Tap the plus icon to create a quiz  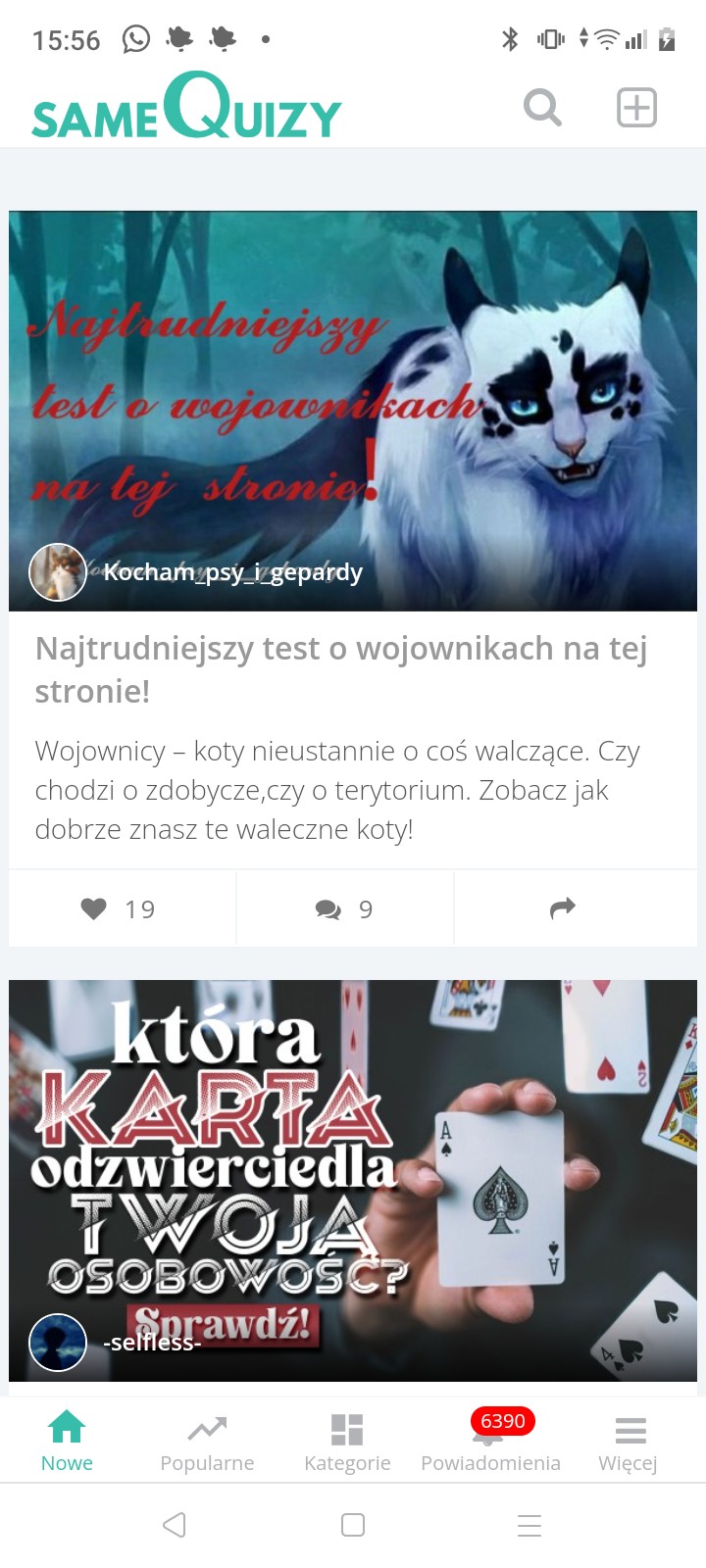636,108
